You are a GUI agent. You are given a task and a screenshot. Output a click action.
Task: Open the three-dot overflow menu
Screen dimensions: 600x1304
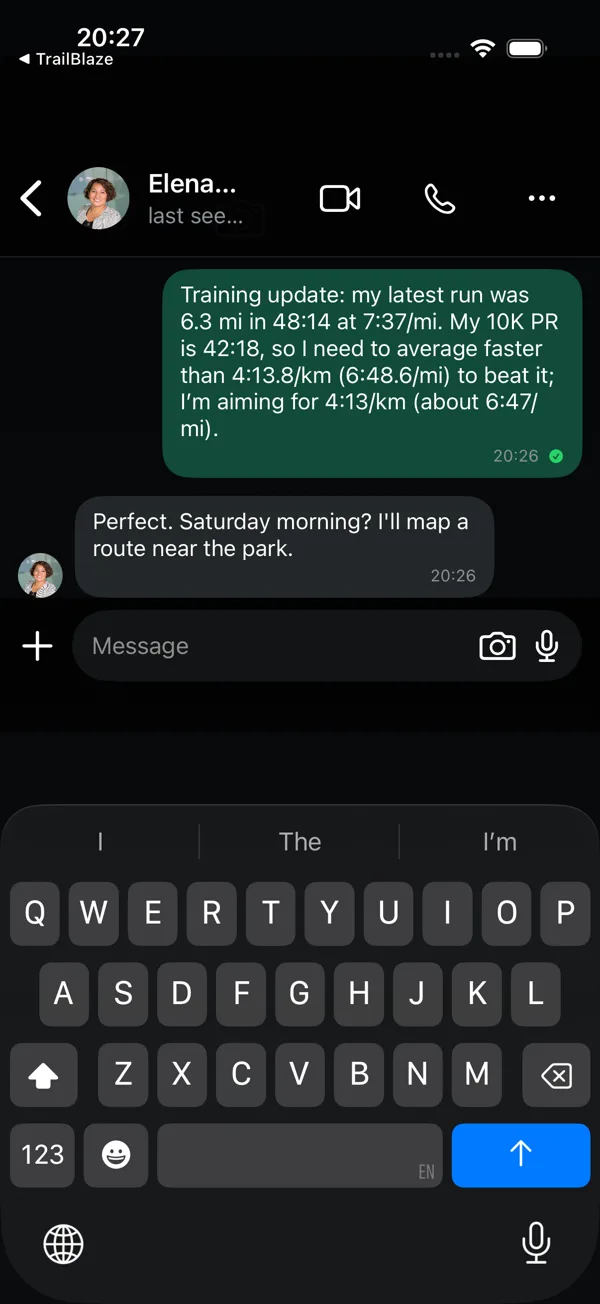point(541,198)
